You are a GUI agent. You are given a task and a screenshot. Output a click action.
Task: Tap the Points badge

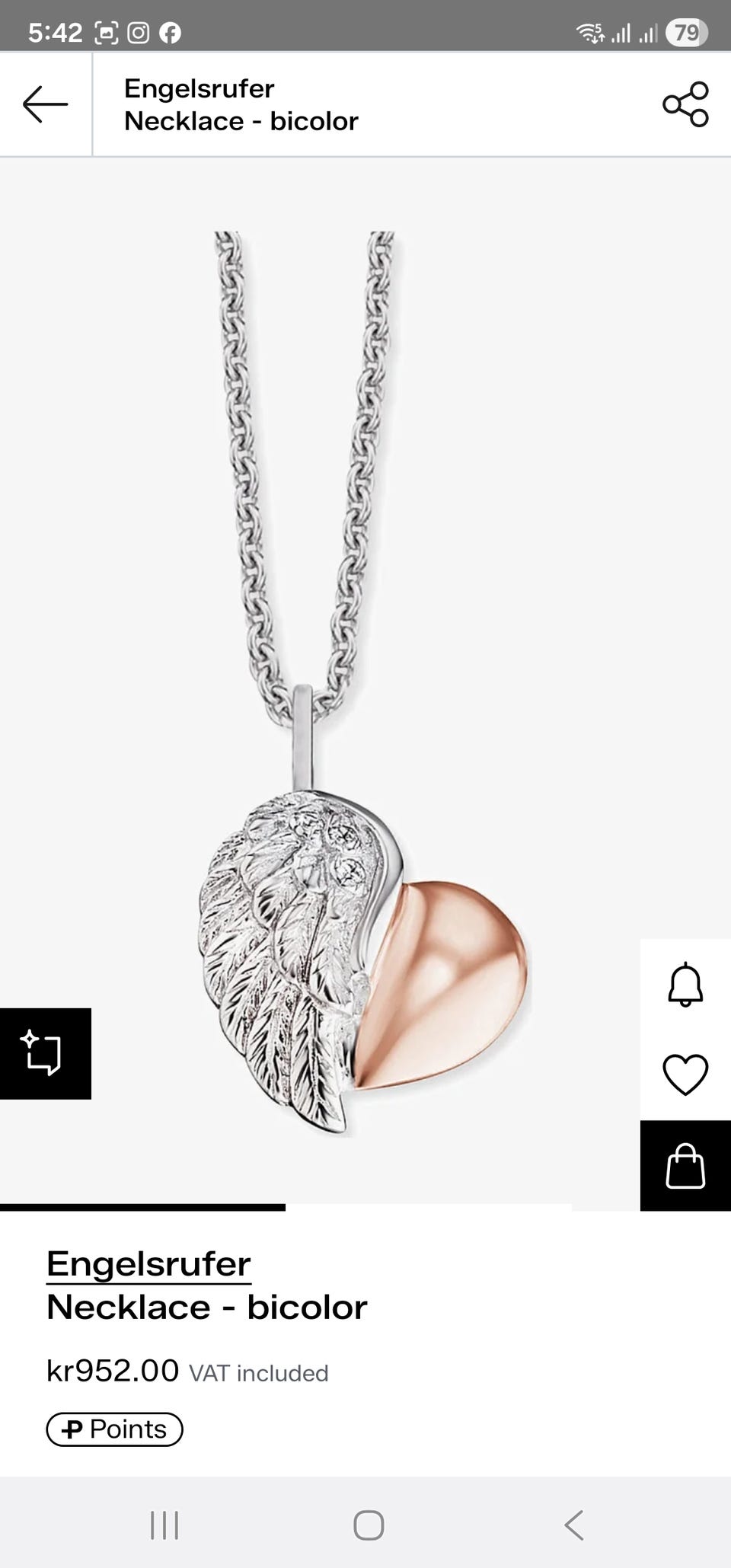click(114, 1429)
